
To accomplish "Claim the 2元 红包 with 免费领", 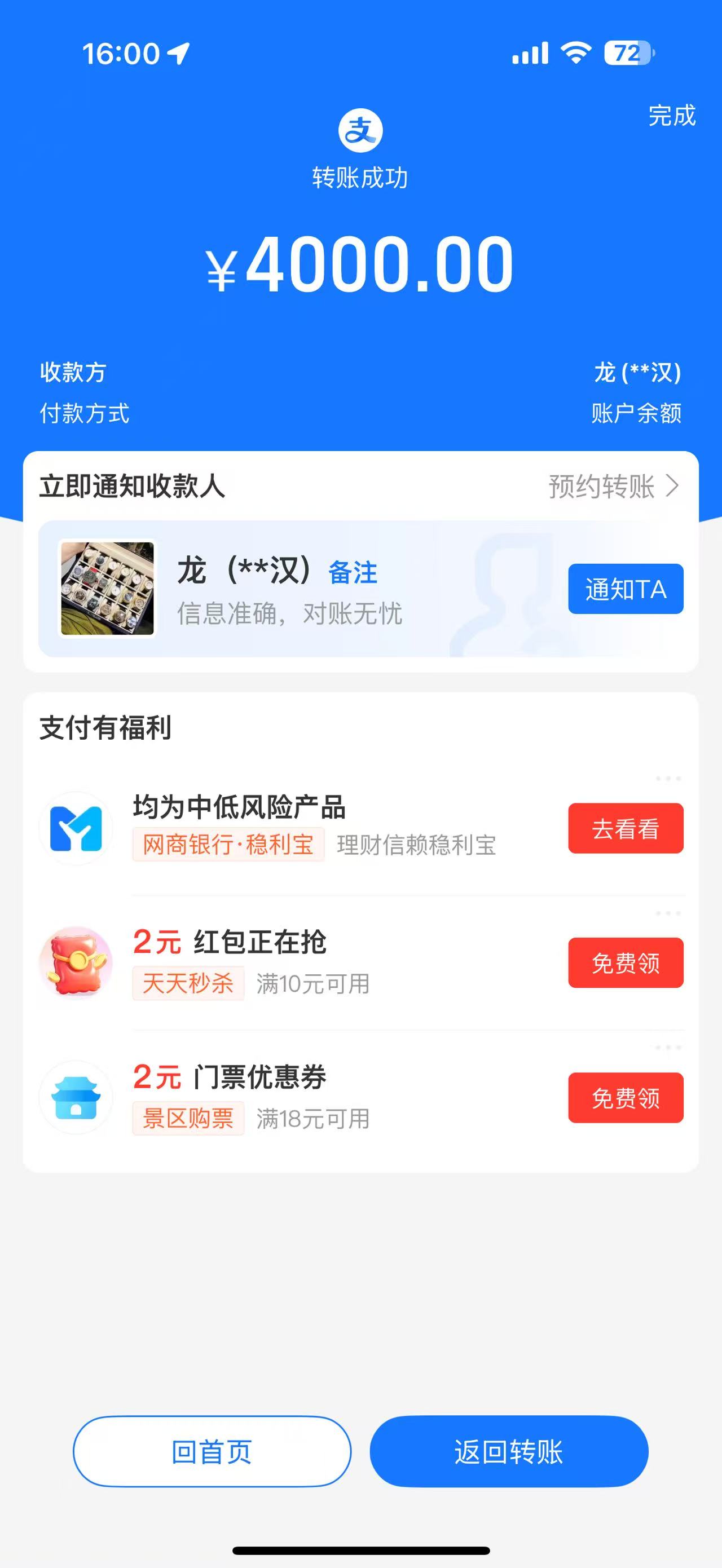I will point(625,963).
